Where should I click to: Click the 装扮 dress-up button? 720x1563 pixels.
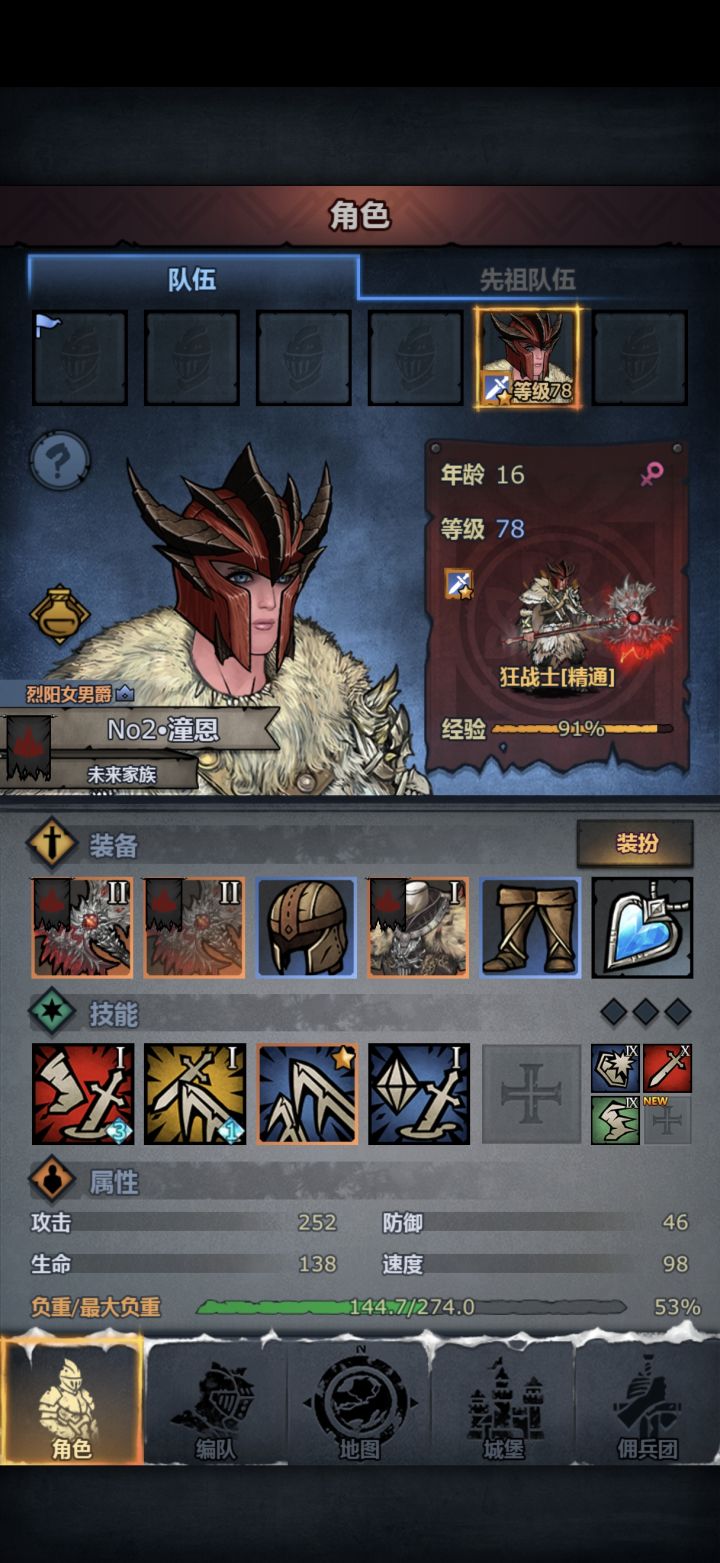coord(637,845)
